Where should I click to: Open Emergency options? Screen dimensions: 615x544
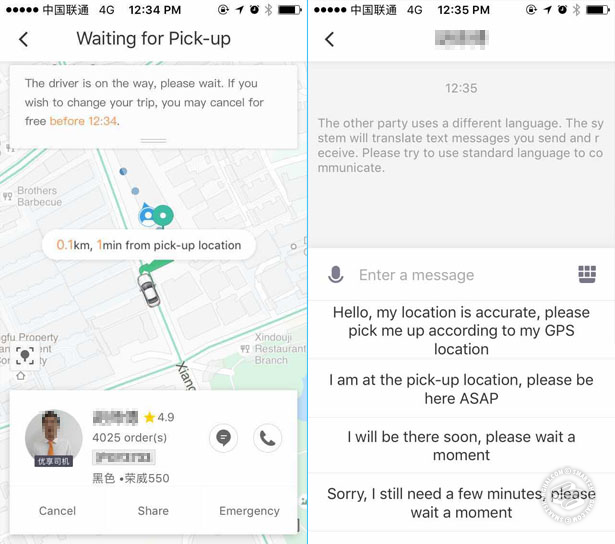(x=249, y=510)
